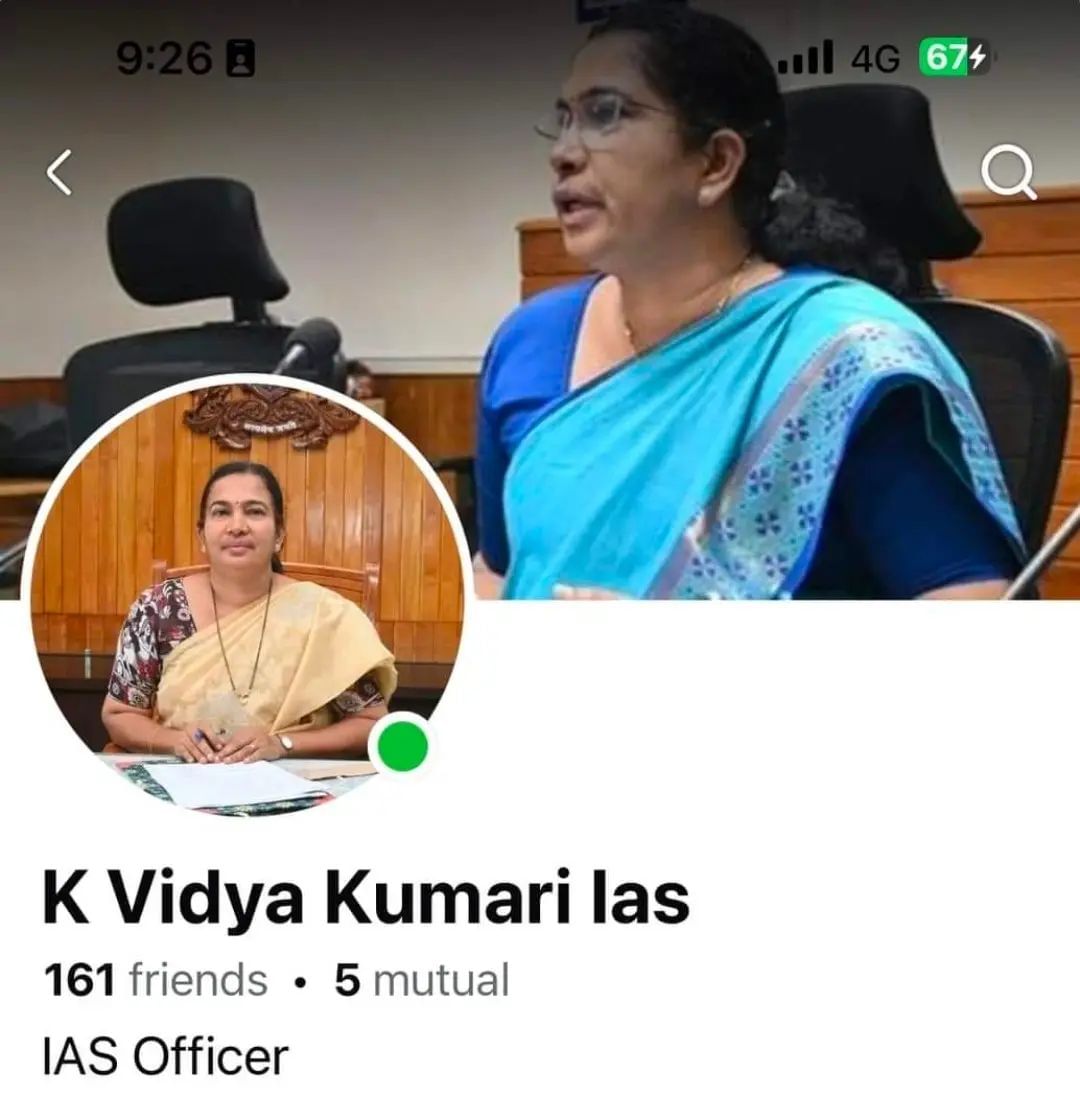Open the 161 friends list
This screenshot has width=1080, height=1095.
point(155,980)
